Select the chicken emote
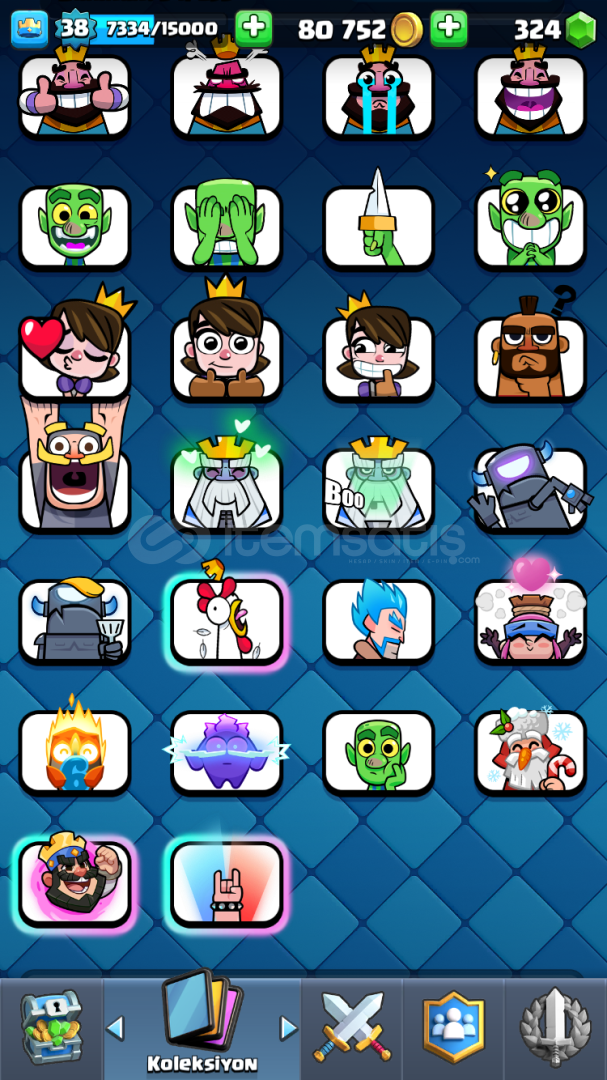 pyautogui.click(x=227, y=621)
